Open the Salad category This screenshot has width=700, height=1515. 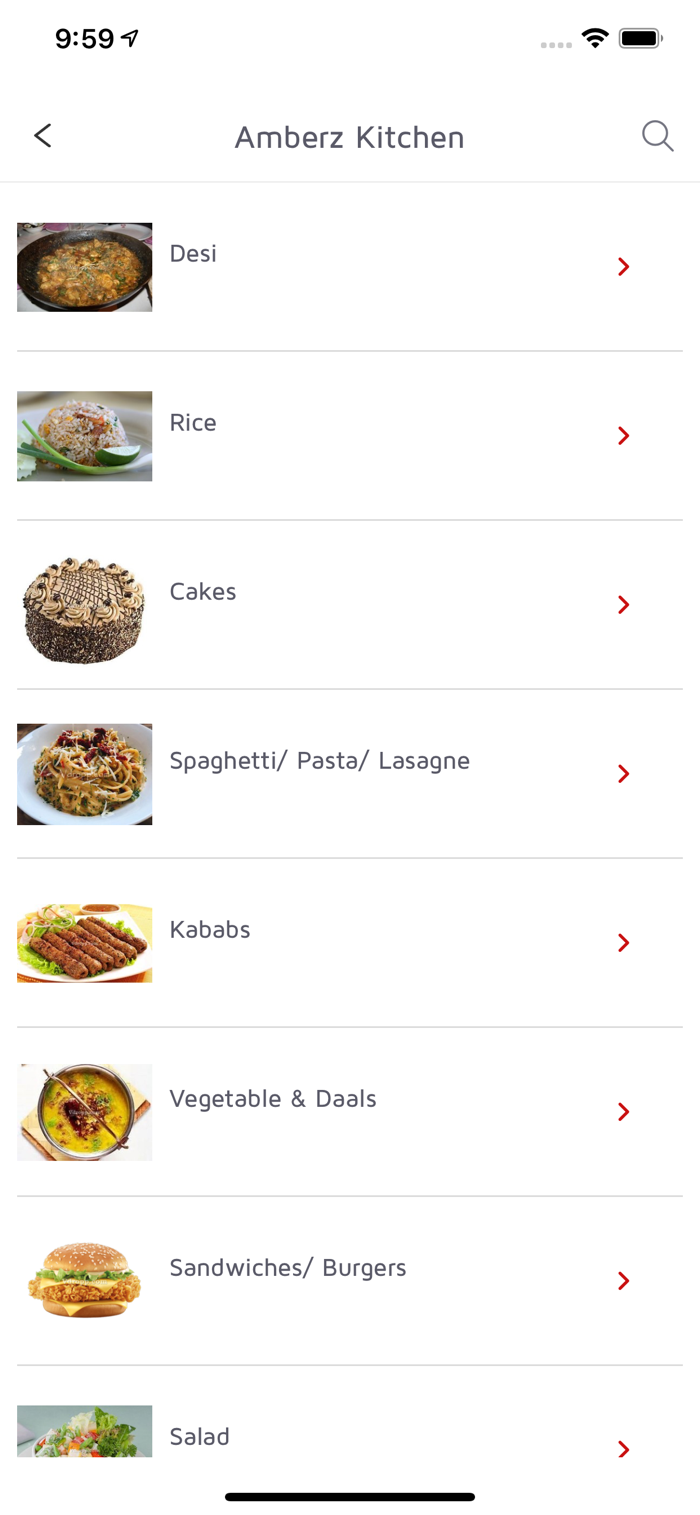(349, 1438)
